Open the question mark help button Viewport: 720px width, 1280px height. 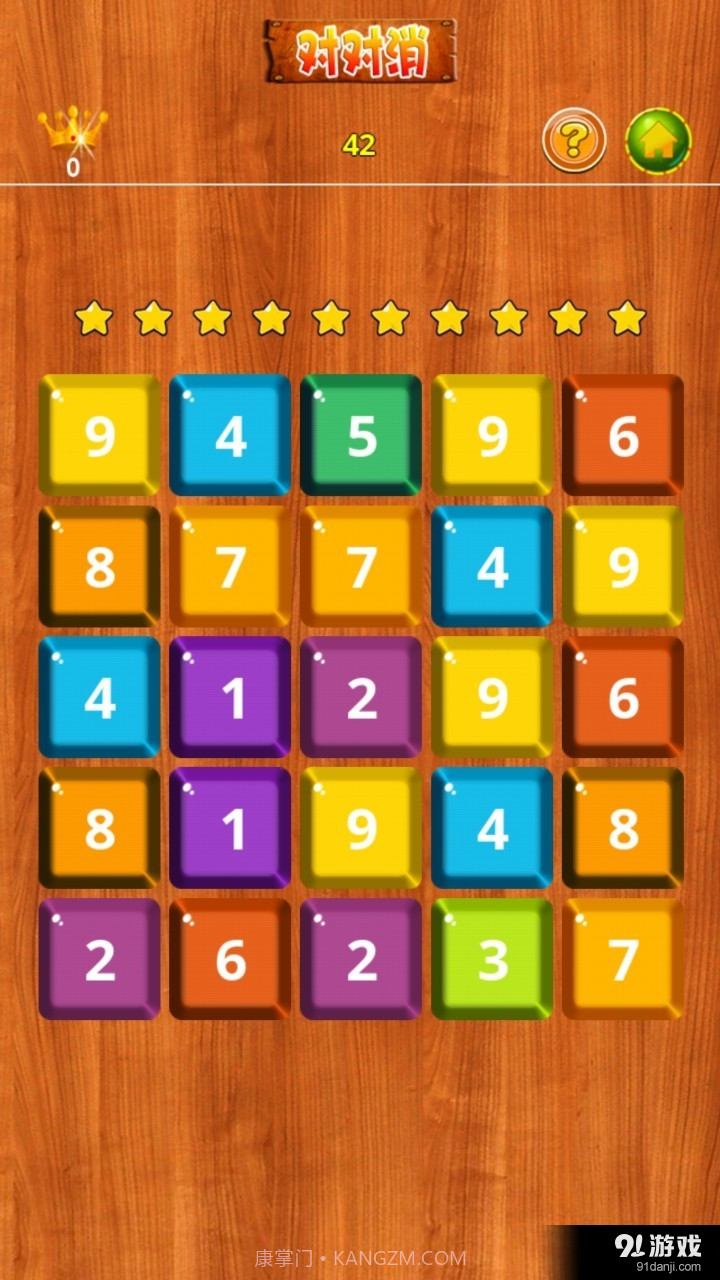(x=574, y=141)
